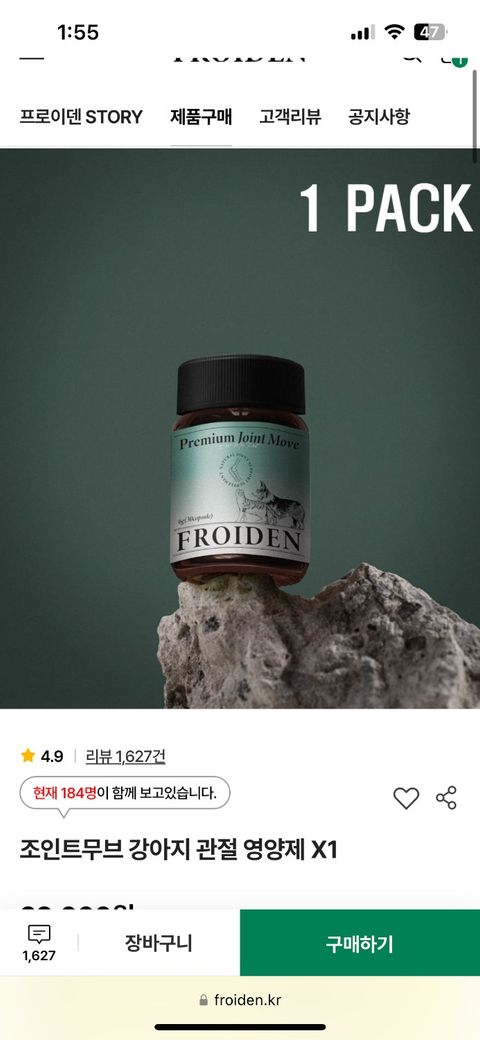Tap 구매하기 to buy now
Image resolution: width=480 pixels, height=1040 pixels.
point(360,942)
